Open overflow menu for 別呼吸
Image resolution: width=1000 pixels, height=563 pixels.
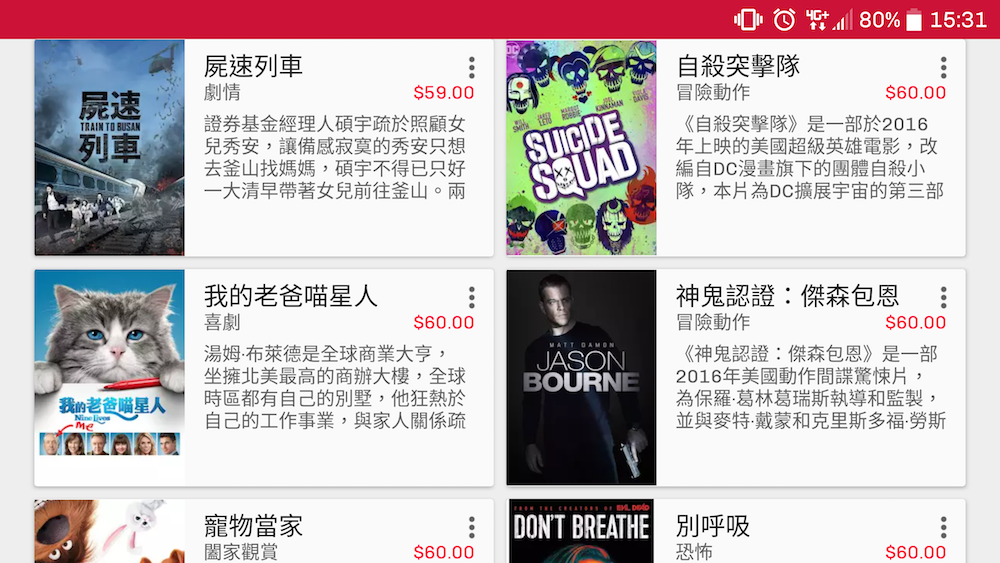click(943, 528)
